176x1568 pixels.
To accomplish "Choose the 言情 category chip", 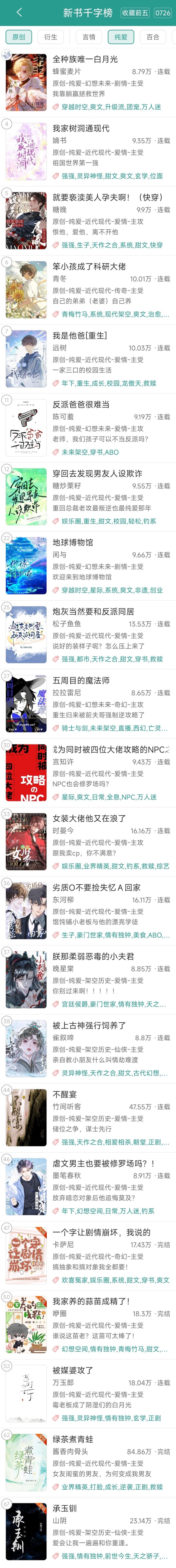I will (89, 37).
